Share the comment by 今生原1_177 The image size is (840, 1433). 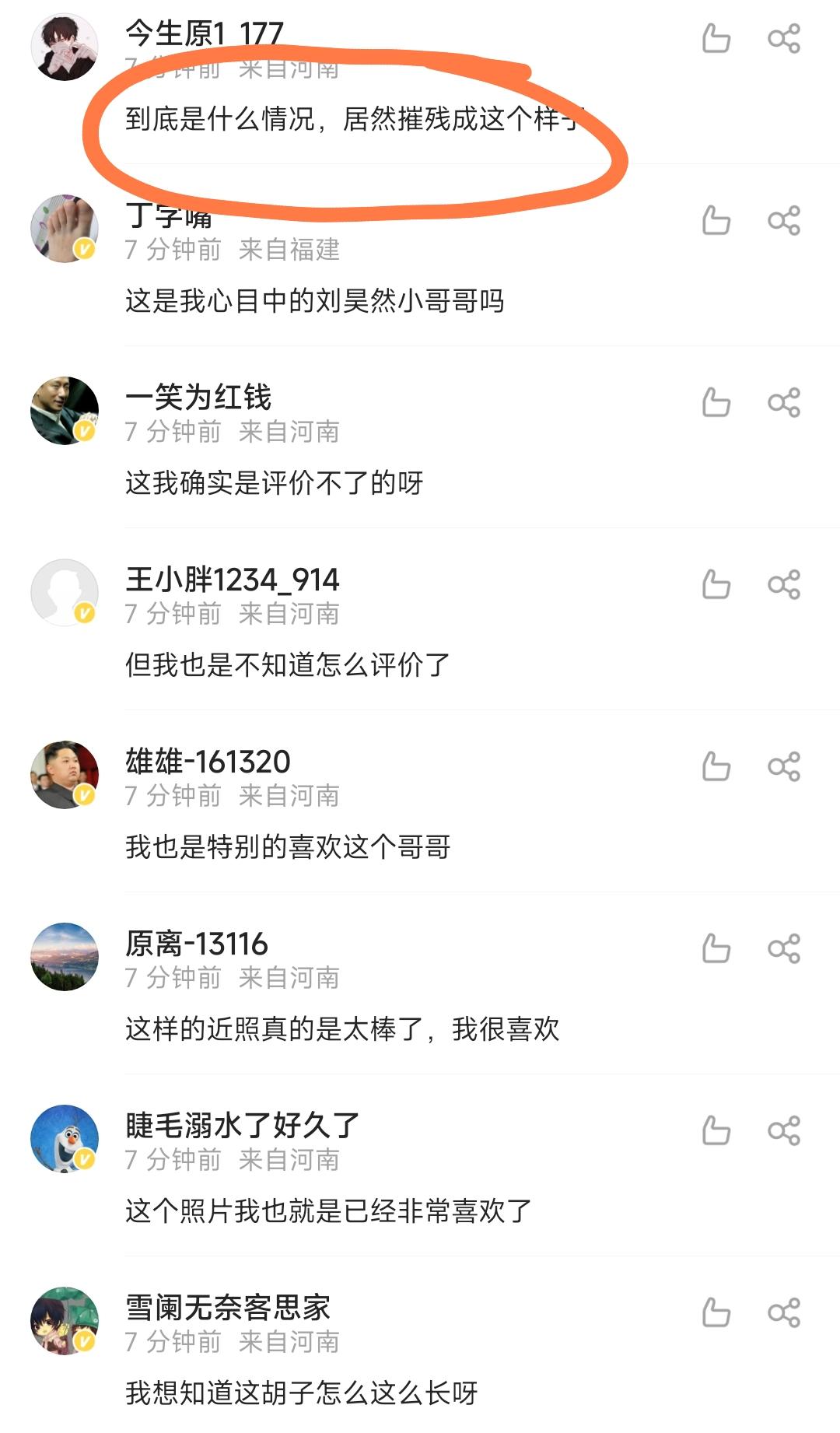[783, 38]
